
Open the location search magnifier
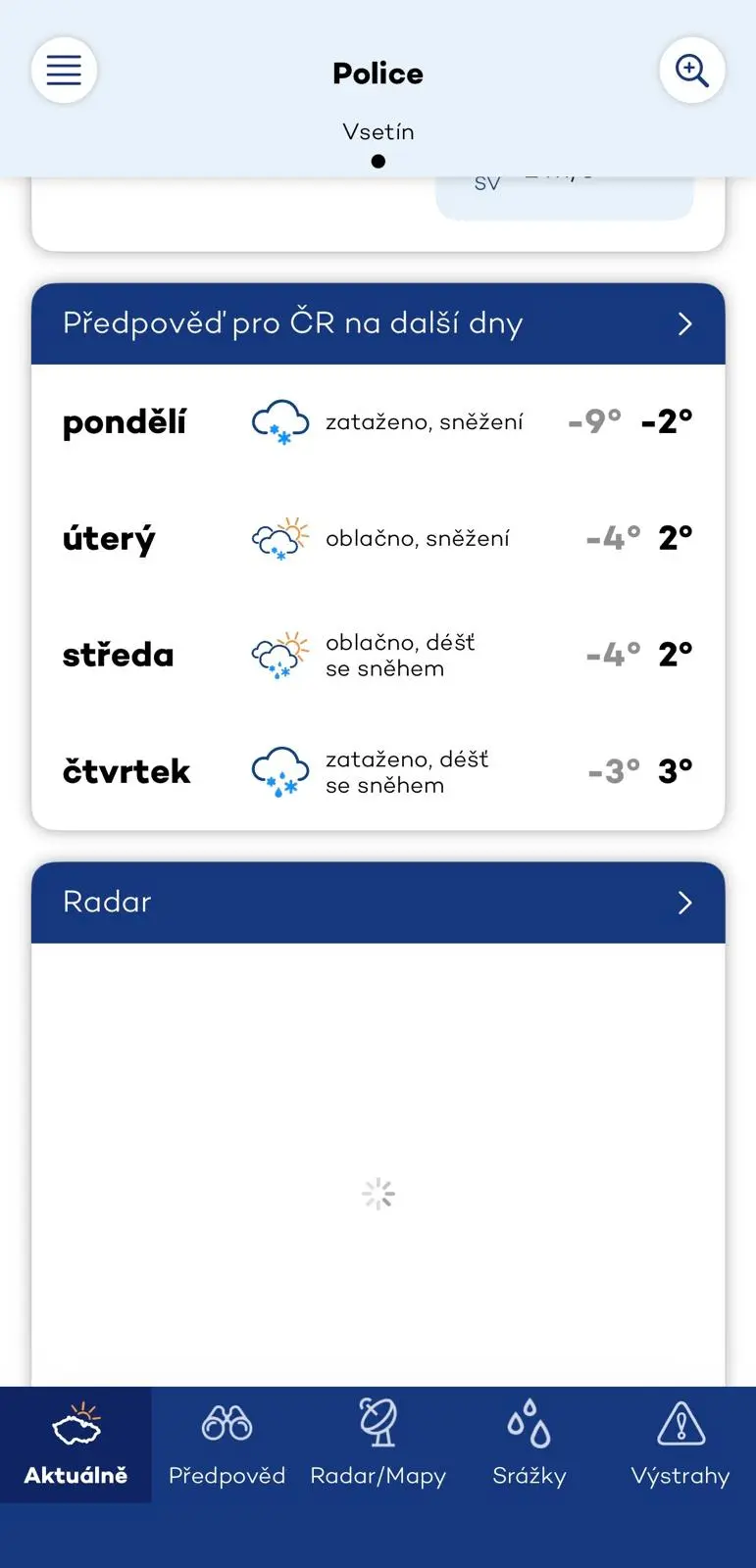point(691,71)
